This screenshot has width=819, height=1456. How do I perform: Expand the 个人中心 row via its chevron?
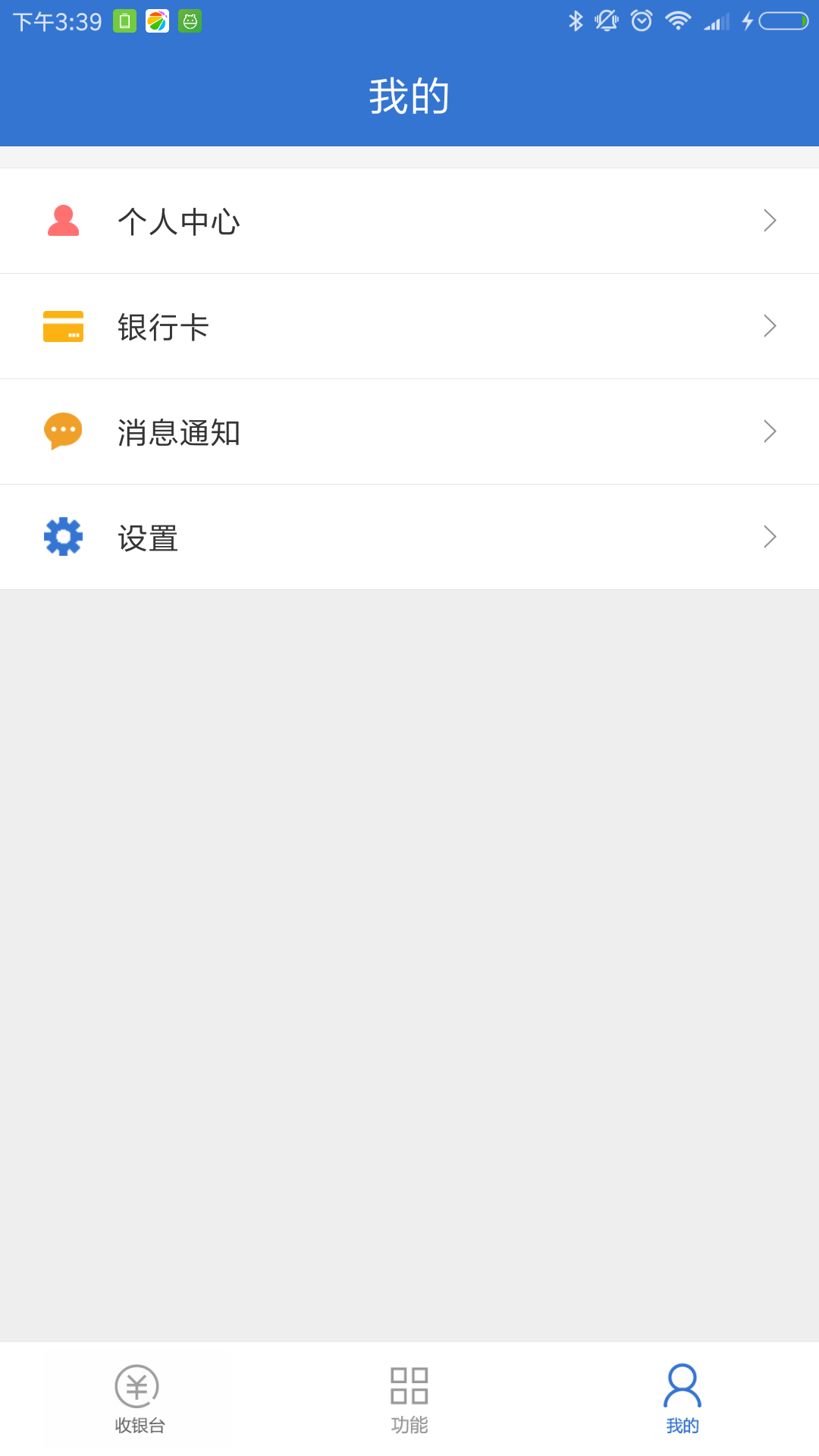point(769,220)
